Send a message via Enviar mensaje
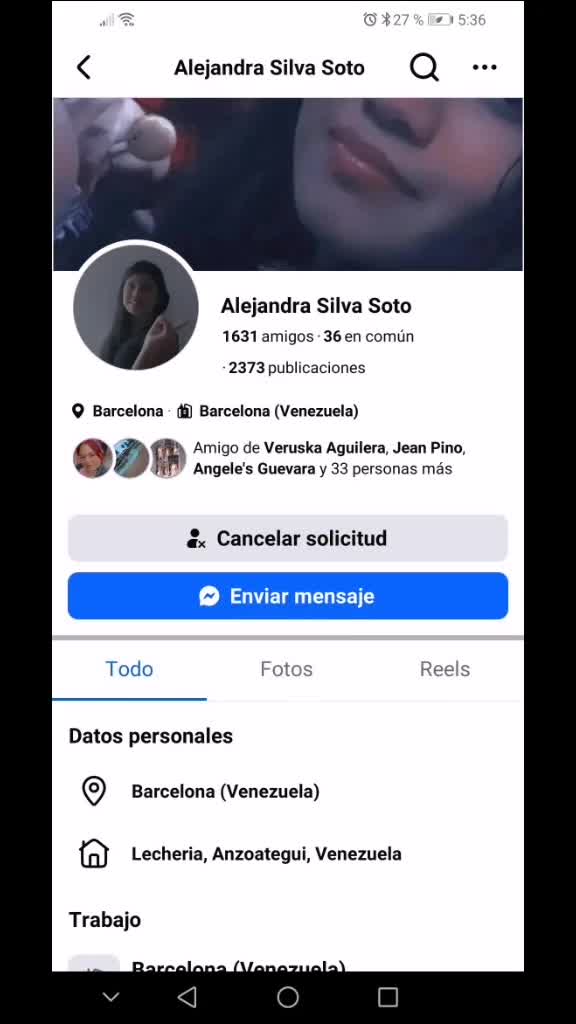This screenshot has height=1024, width=576. 288,596
